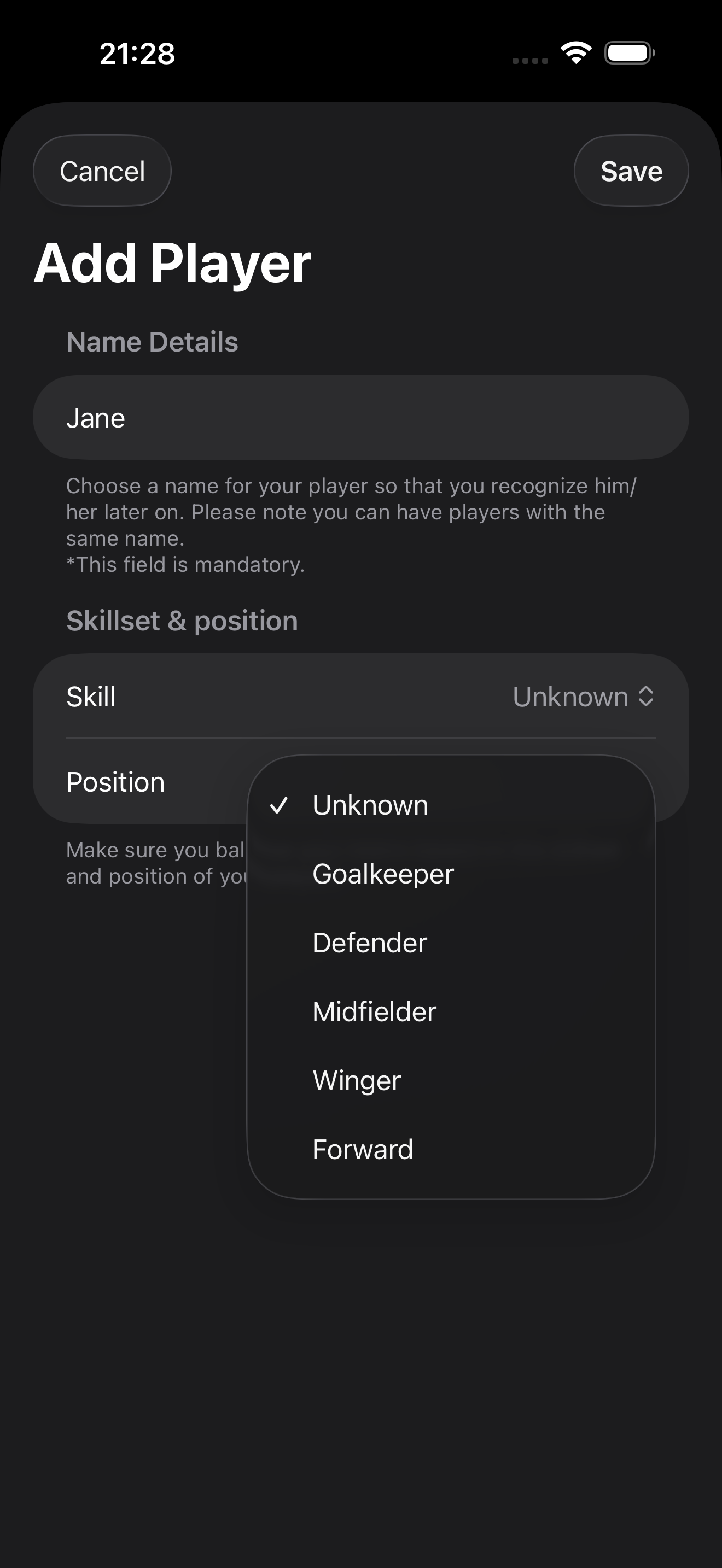Expand the Position picker menu

point(115,781)
